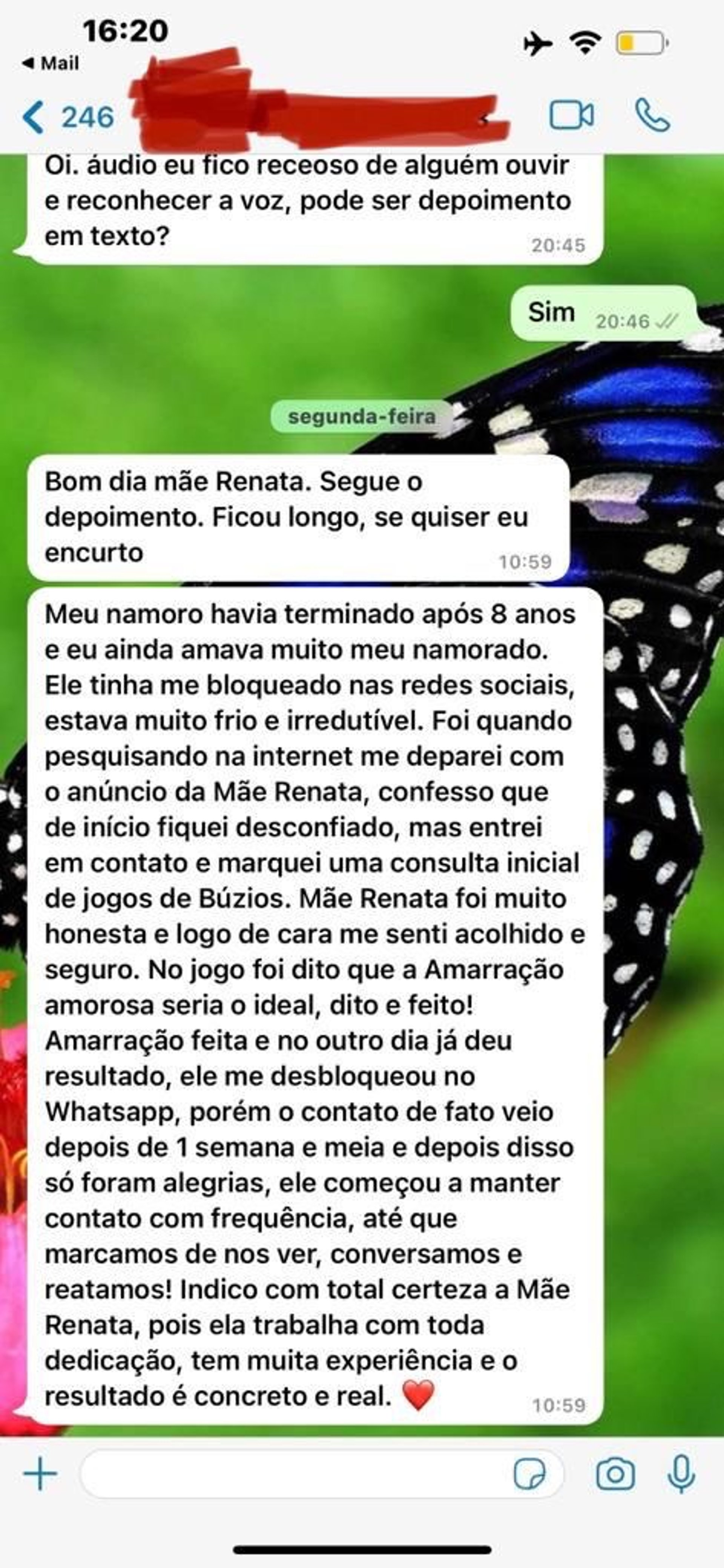Return to the Mail app
The image size is (724, 1568).
[51, 63]
